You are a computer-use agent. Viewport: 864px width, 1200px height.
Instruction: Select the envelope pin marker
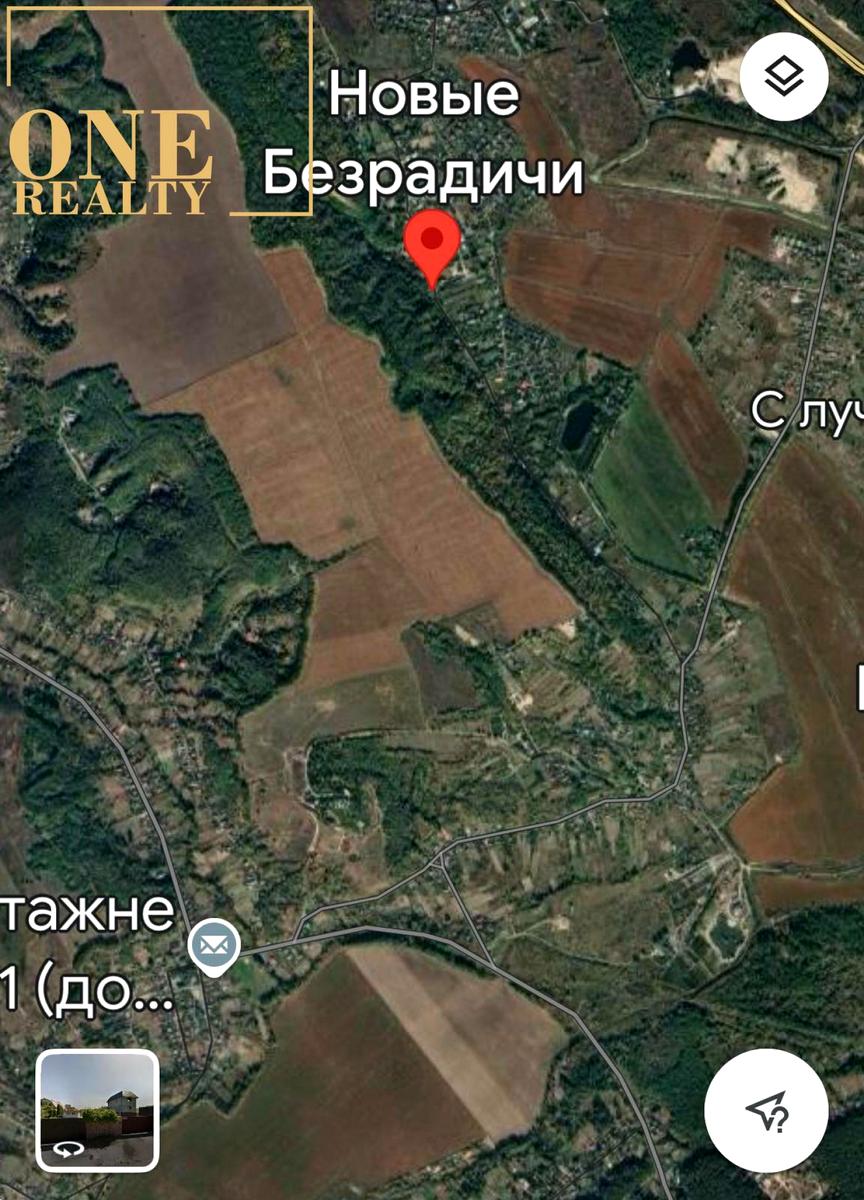click(211, 942)
